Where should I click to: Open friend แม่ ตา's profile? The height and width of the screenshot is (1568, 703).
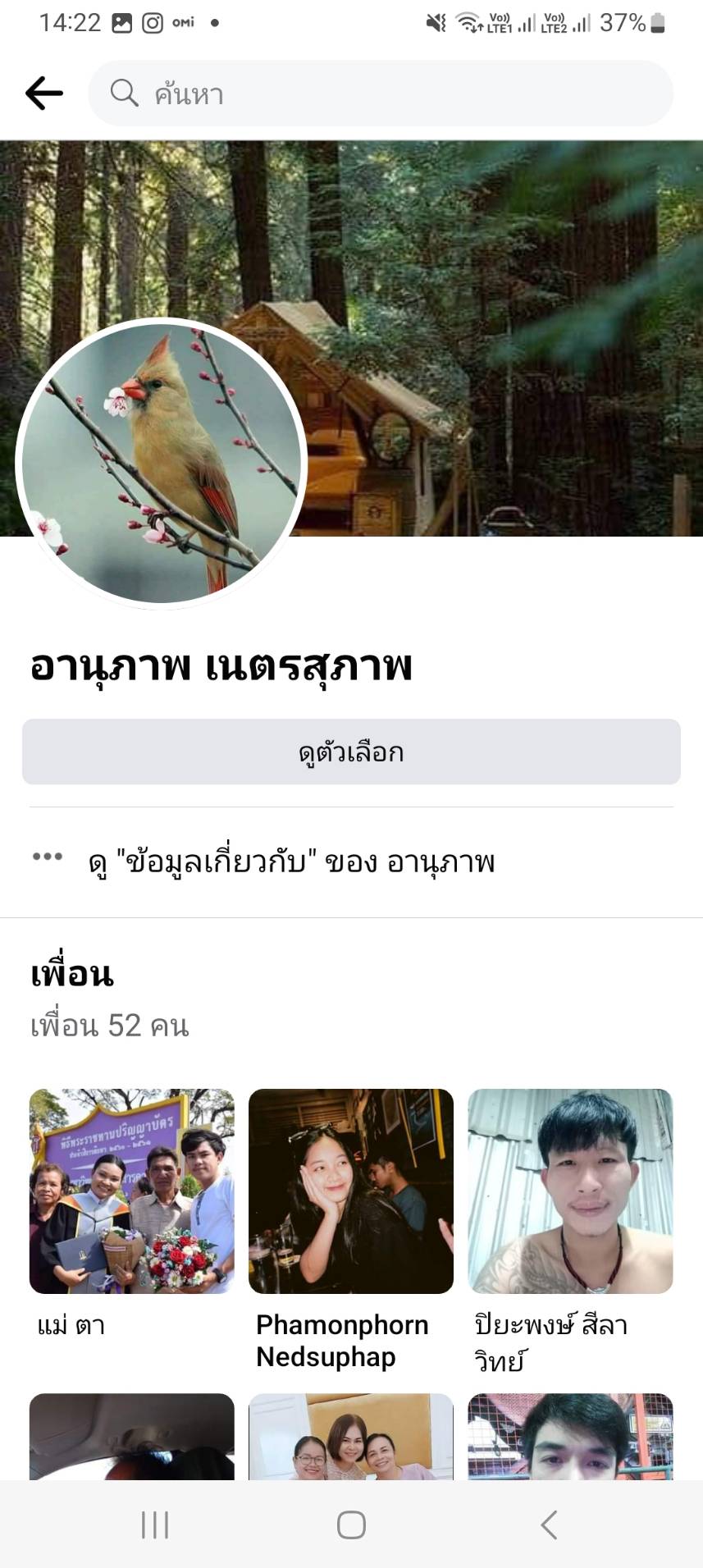click(x=132, y=1191)
